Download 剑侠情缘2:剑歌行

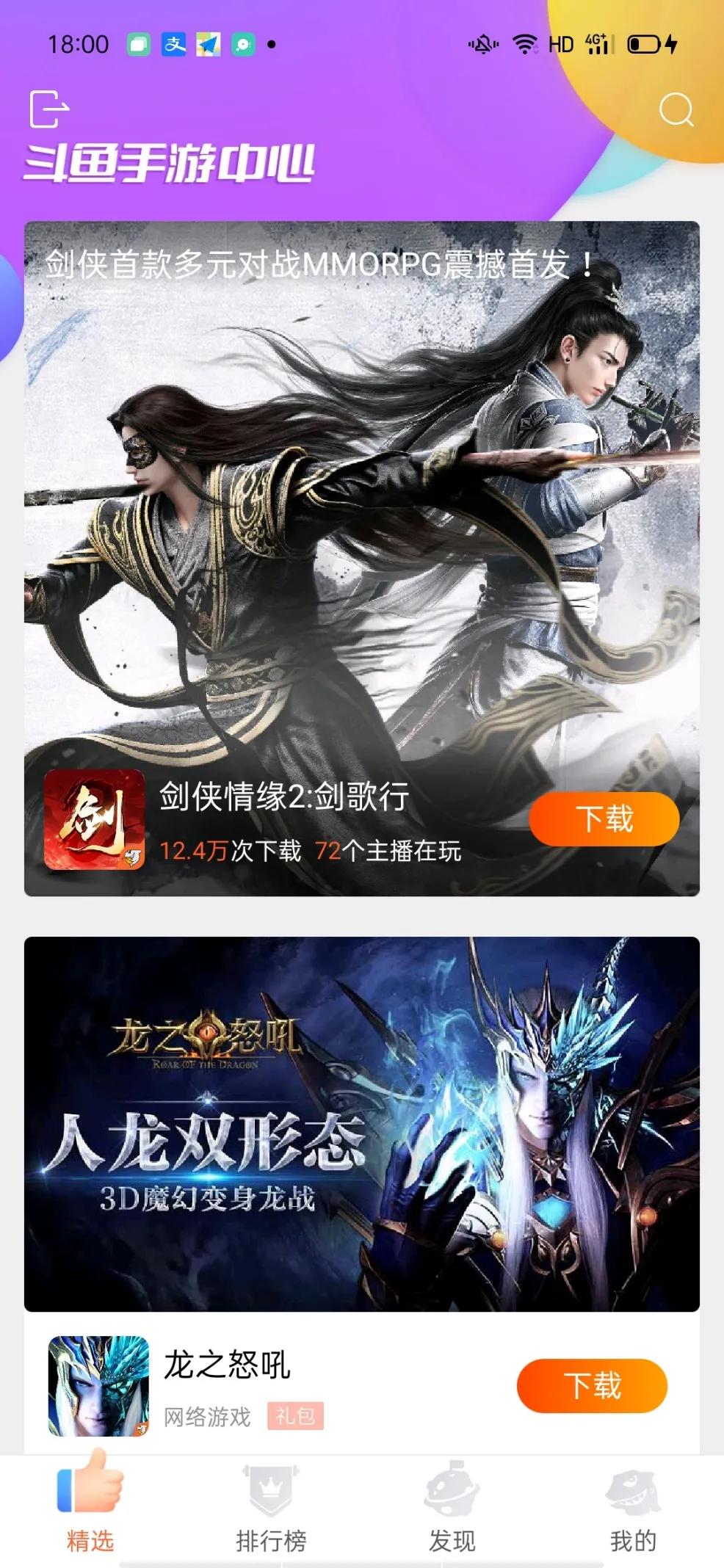(604, 819)
